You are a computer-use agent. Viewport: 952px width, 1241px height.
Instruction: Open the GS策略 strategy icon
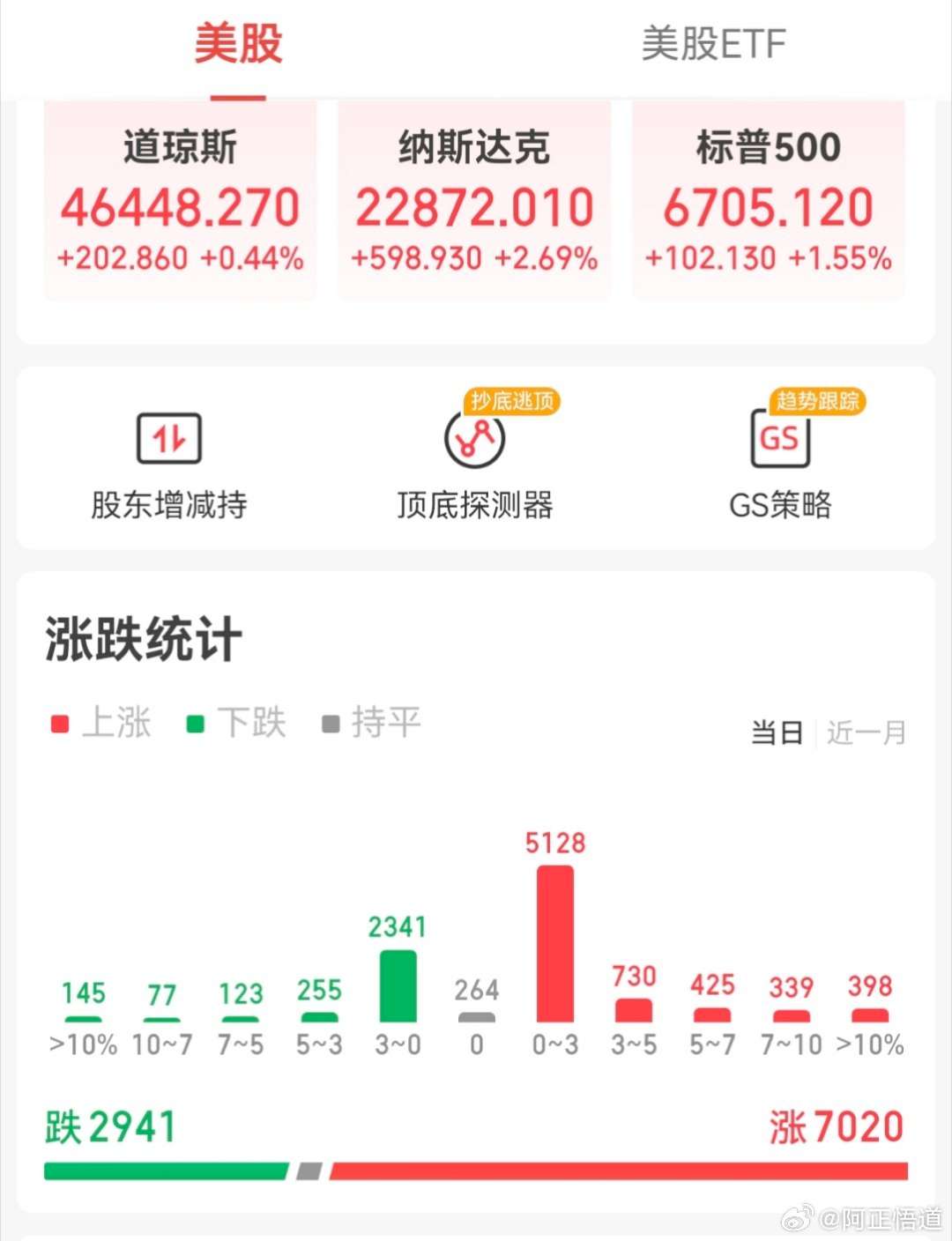779,441
